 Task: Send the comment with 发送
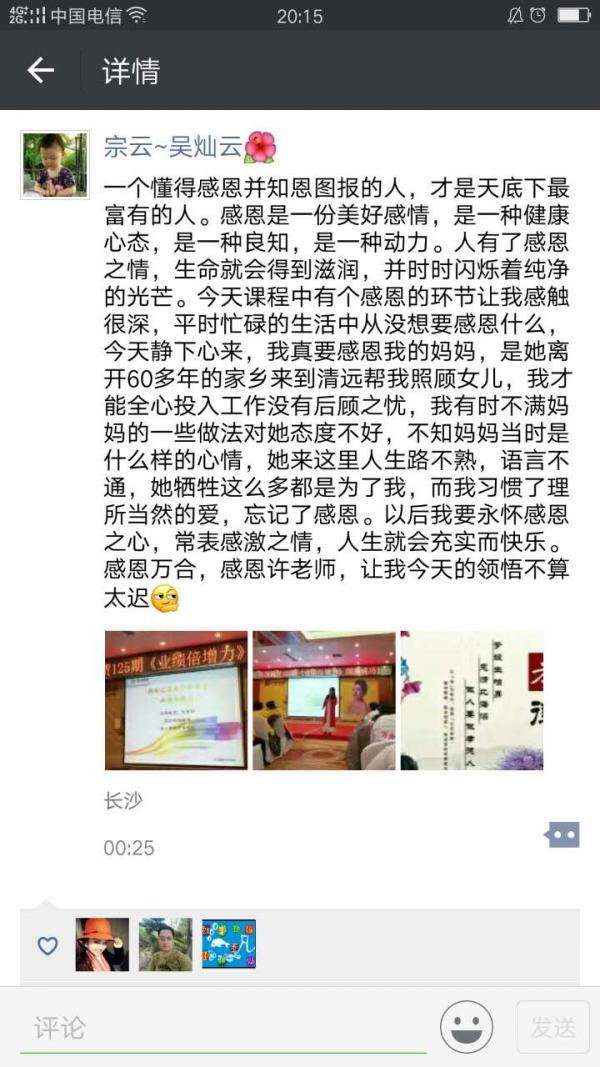click(x=552, y=1027)
